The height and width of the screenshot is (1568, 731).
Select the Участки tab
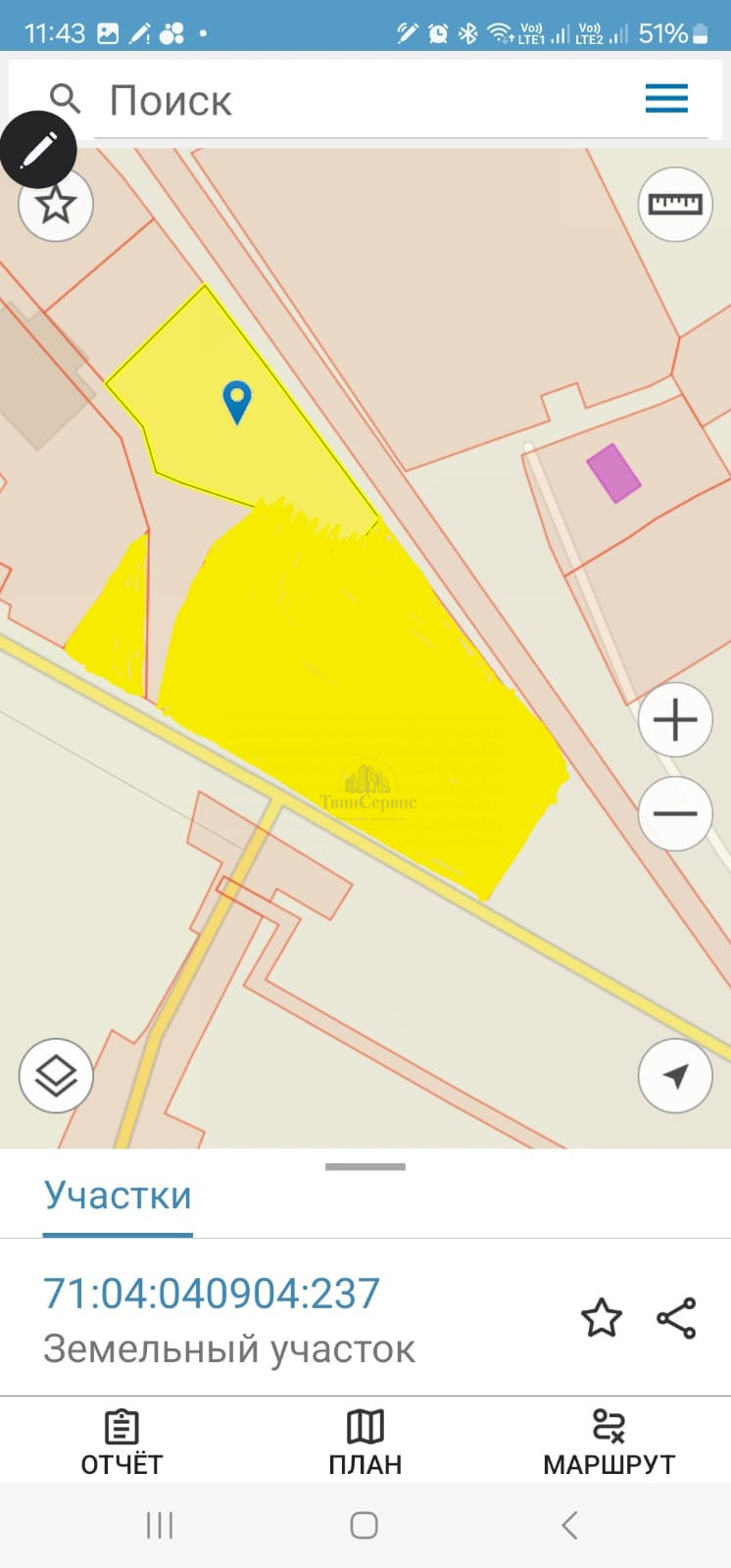pyautogui.click(x=118, y=1196)
